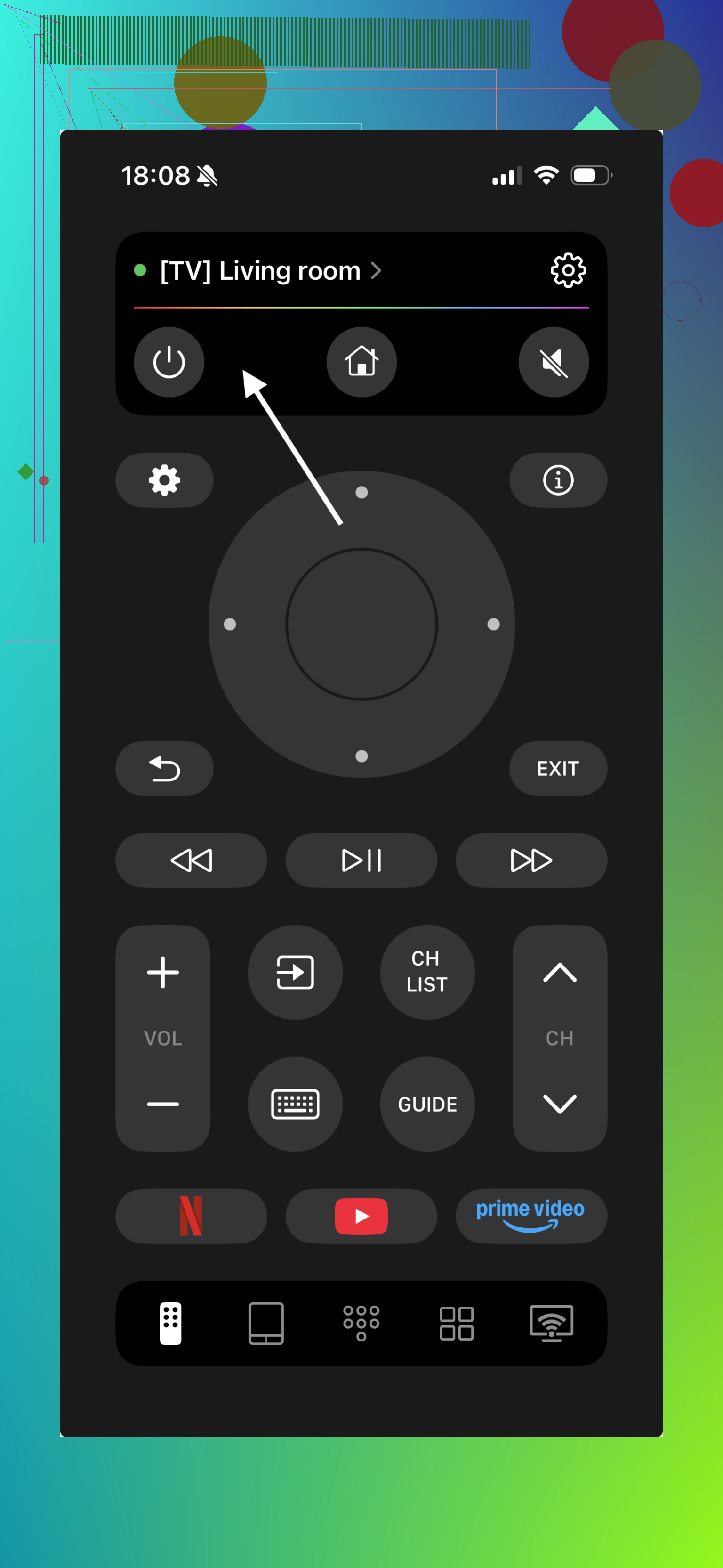
Task: Tap the return back arrow button
Action: pyautogui.click(x=164, y=768)
